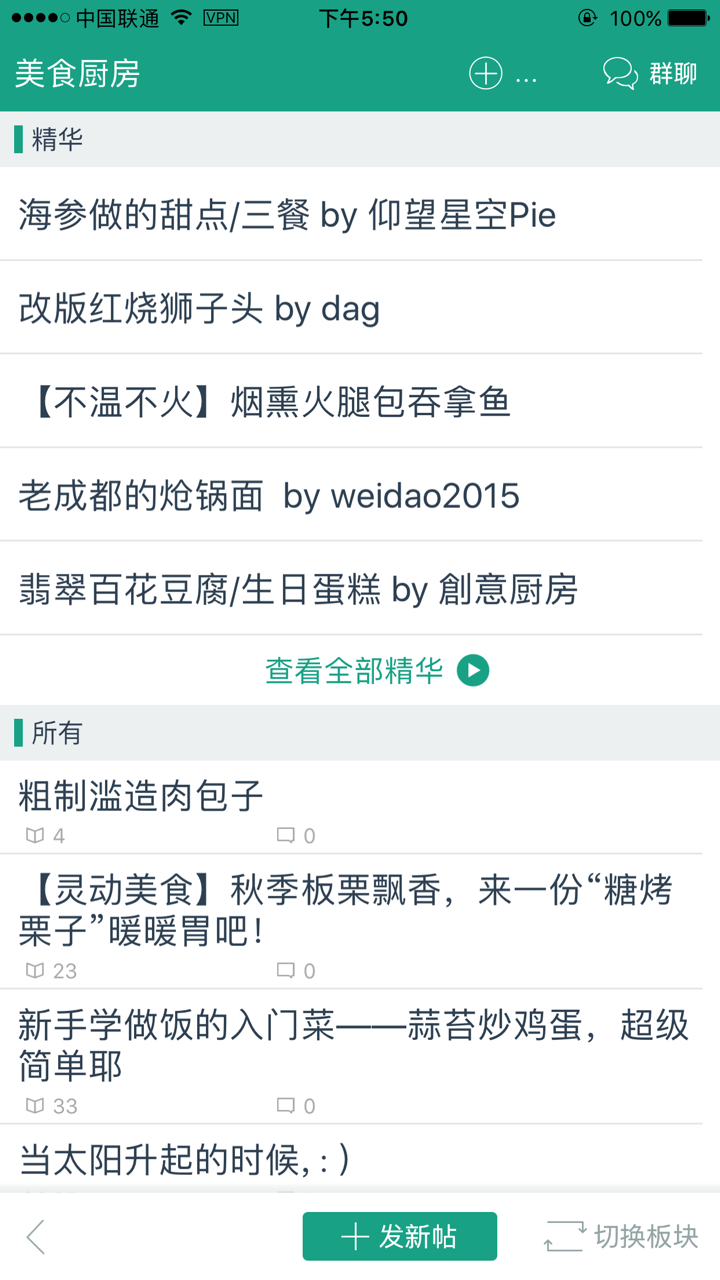Open the thread 改版红烧狮子头 by dag
Viewport: 720px width, 1280px height.
pos(197,308)
